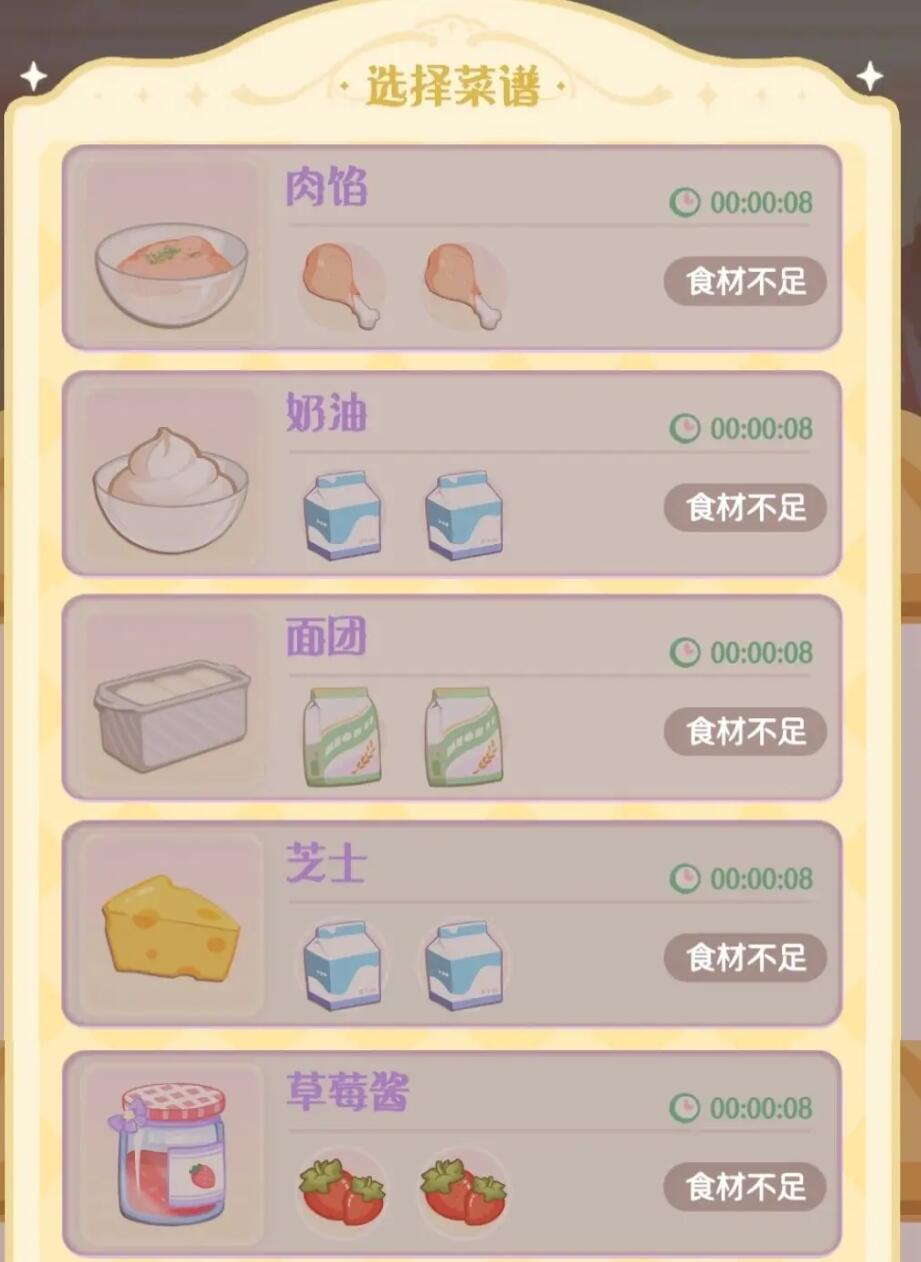The height and width of the screenshot is (1262, 921).
Task: Select the 草莓酱 recipe card
Action: click(x=452, y=1150)
